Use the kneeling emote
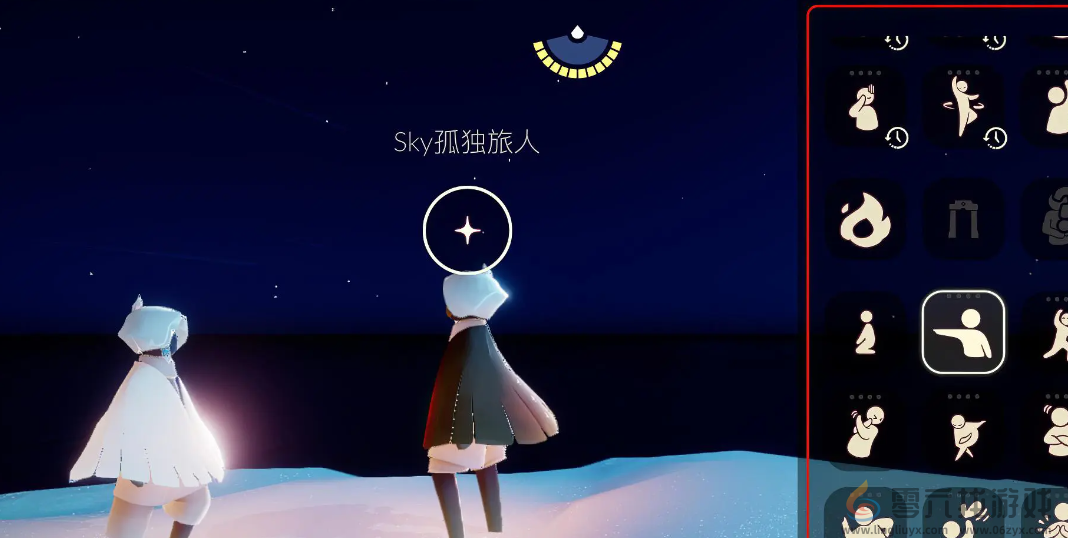 pyautogui.click(x=866, y=332)
